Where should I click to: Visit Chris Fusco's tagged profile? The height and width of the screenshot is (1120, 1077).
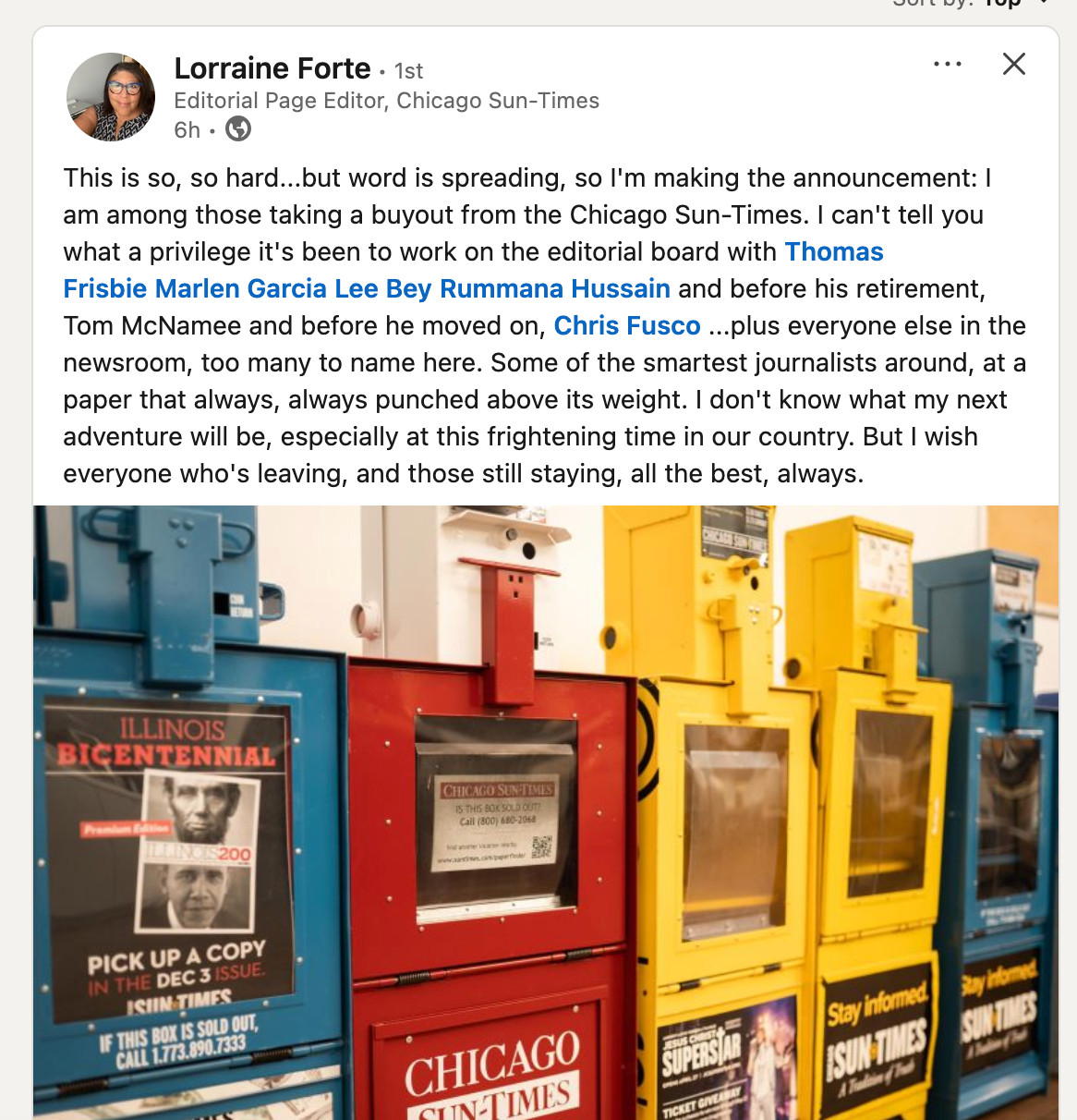click(x=626, y=325)
